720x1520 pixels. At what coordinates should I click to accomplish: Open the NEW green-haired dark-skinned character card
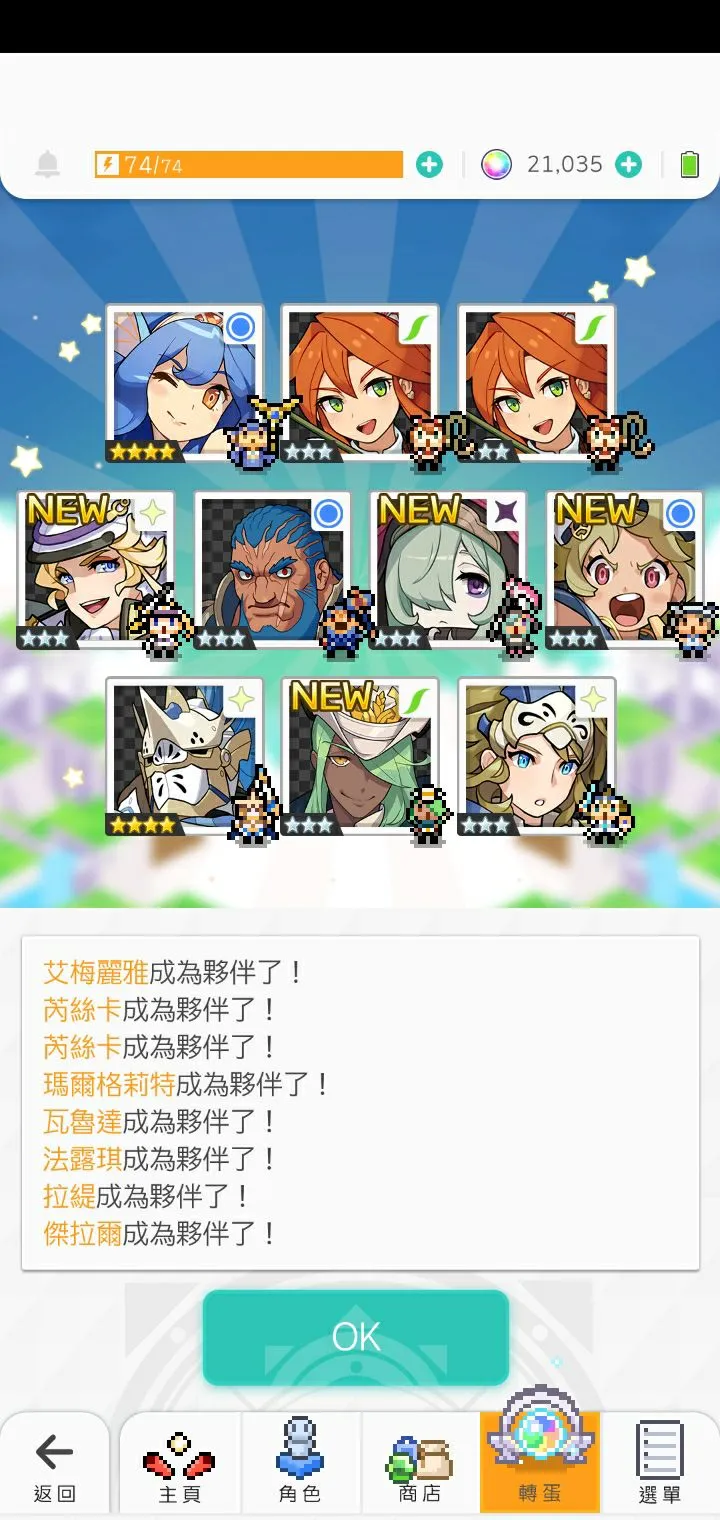359,757
